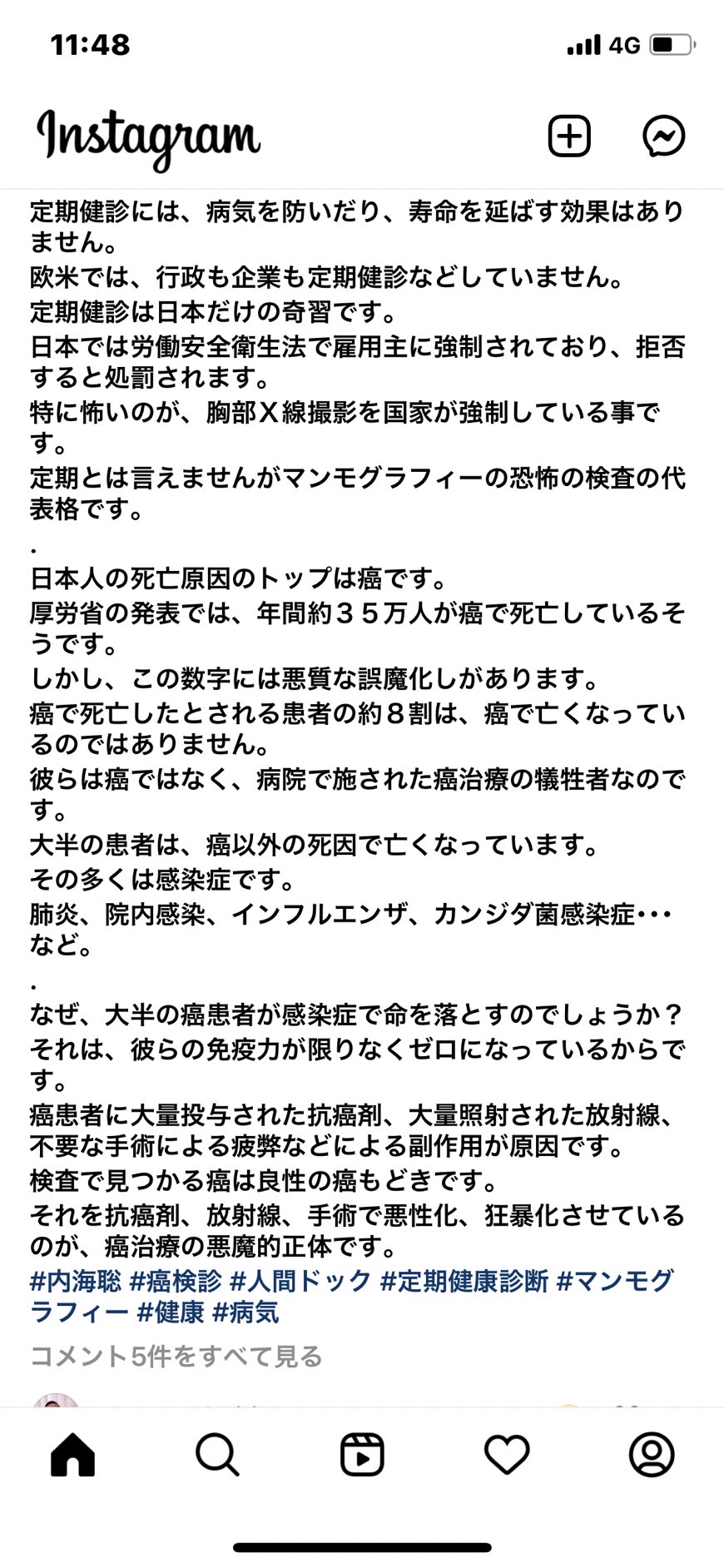The width and height of the screenshot is (724, 1568).
Task: Open the #人間ドック hashtag
Action: pyautogui.click(x=300, y=1281)
